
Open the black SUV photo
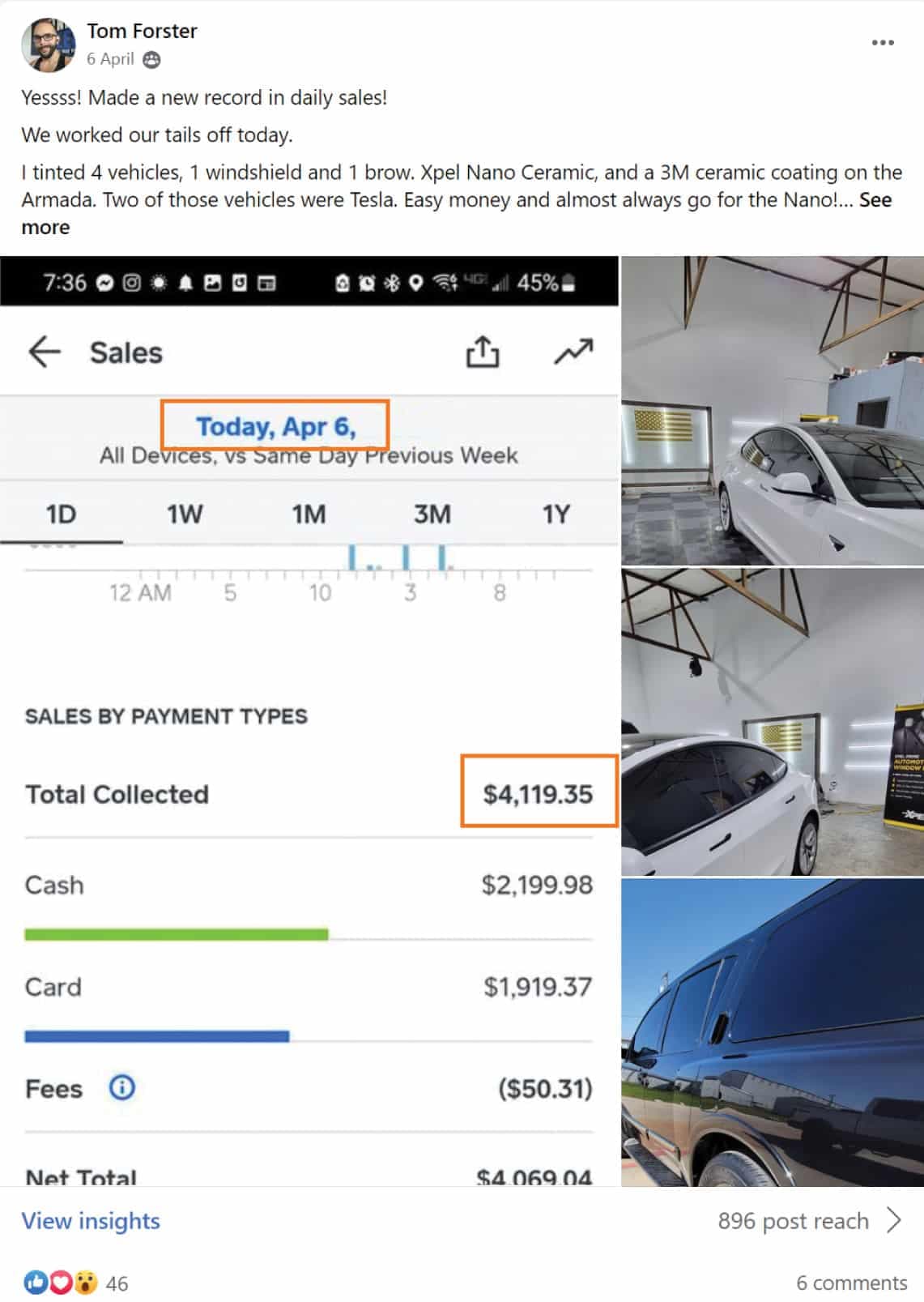[x=772, y=1032]
